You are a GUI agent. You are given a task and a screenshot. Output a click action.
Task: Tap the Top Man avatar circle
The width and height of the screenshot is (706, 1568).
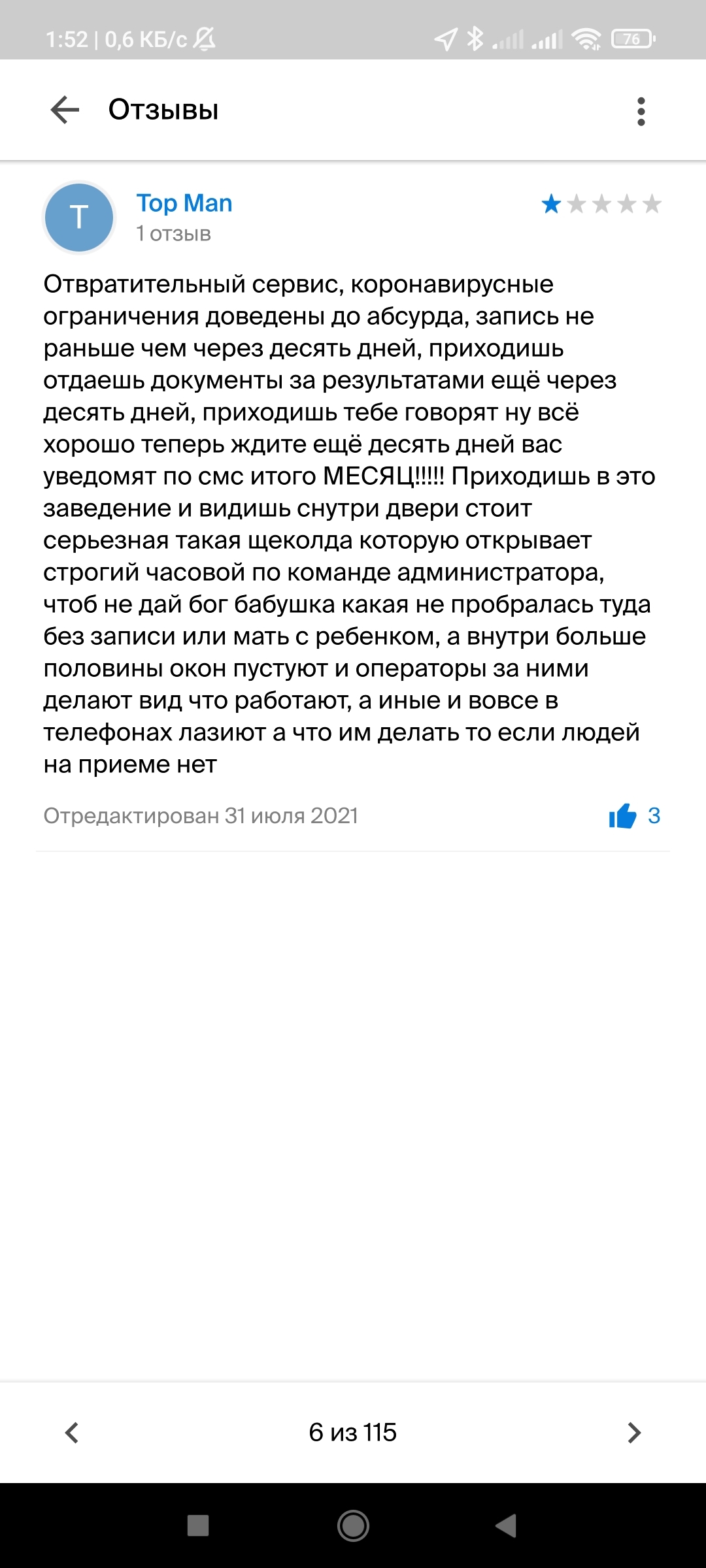[x=80, y=216]
